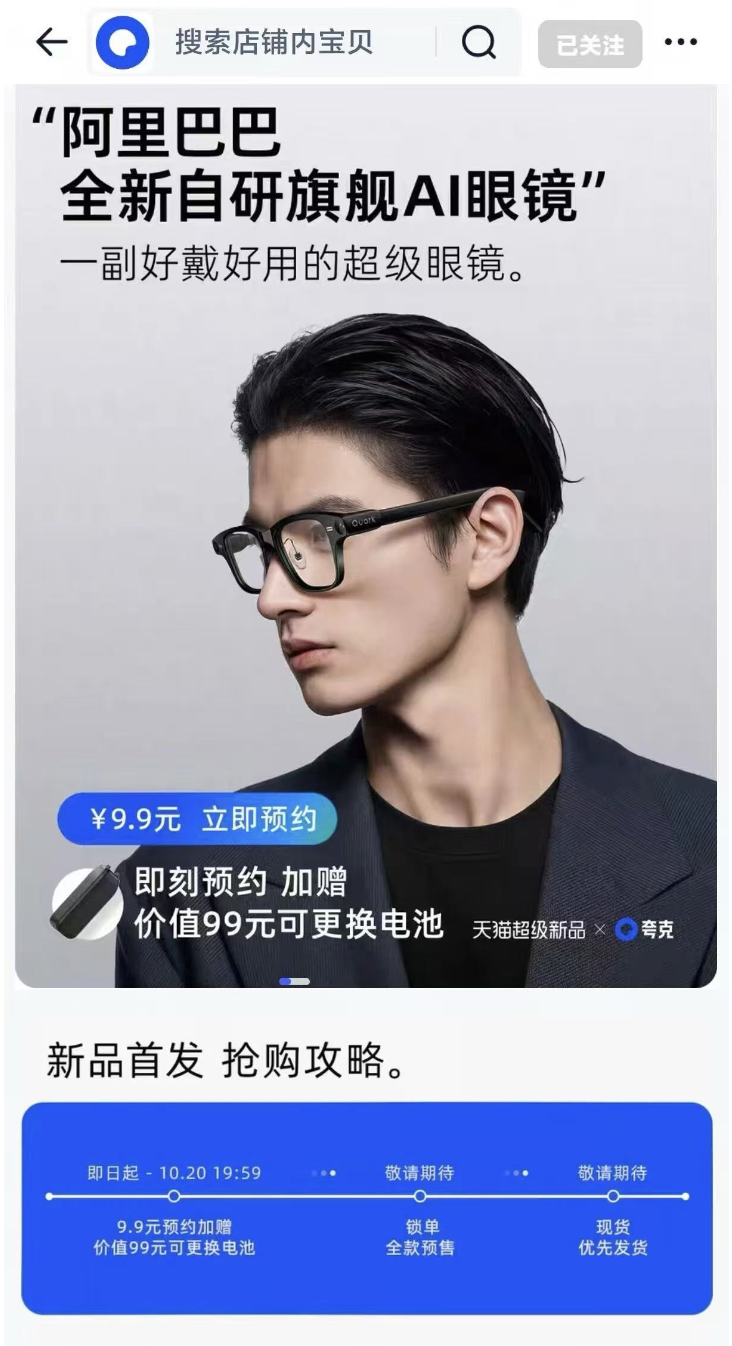This screenshot has width=732, height=1346.
Task: Open the three-dot overflow menu
Action: pos(681,42)
